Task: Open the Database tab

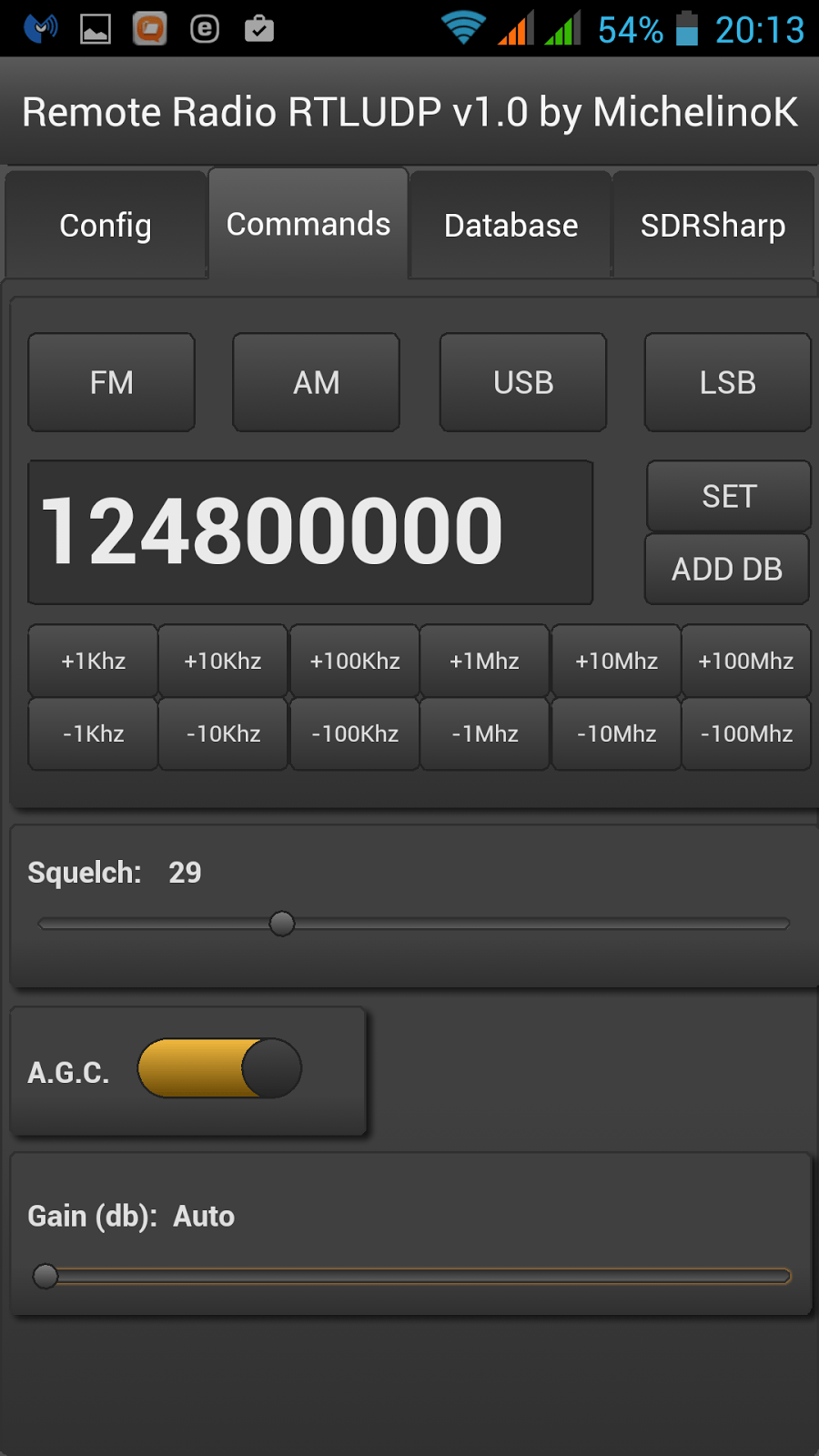Action: click(511, 225)
